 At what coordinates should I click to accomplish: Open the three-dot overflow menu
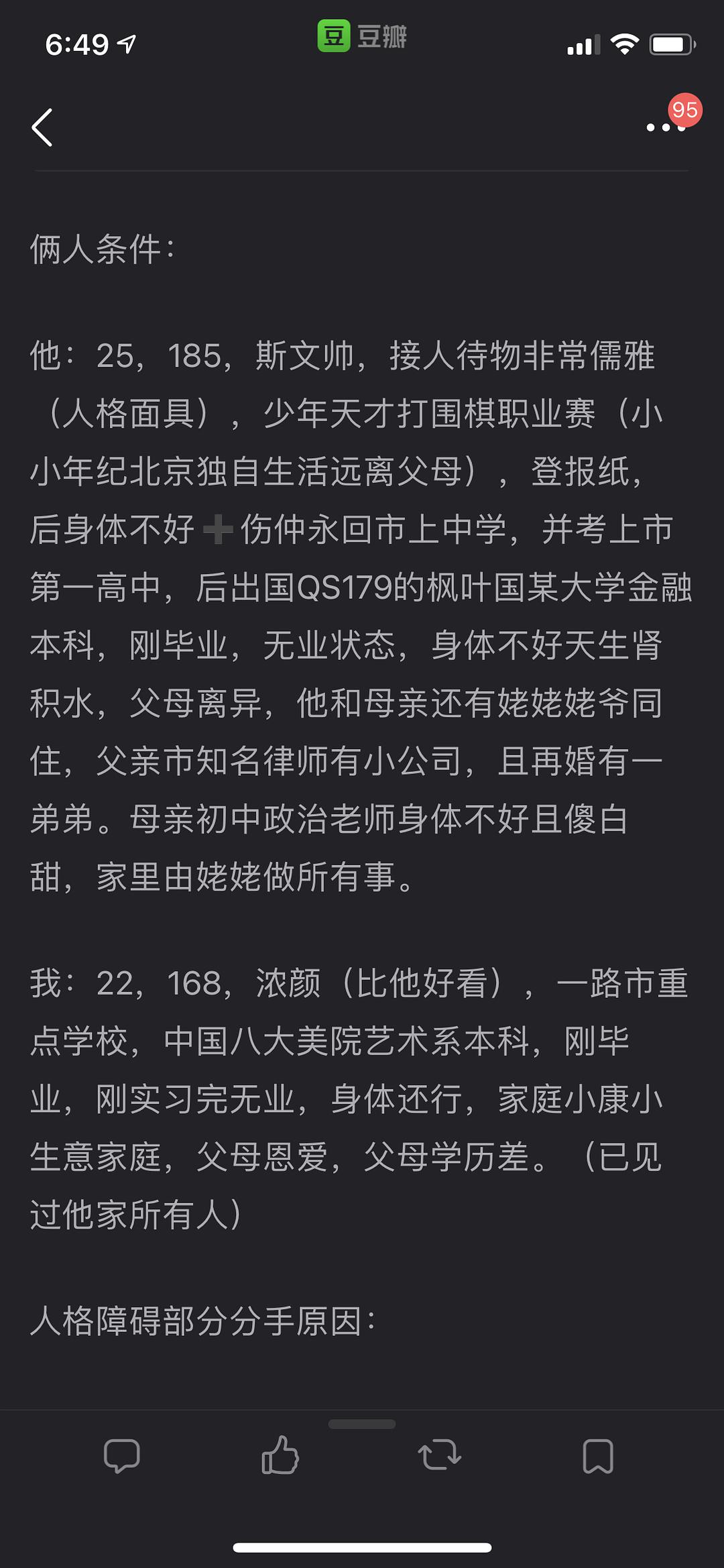(666, 127)
